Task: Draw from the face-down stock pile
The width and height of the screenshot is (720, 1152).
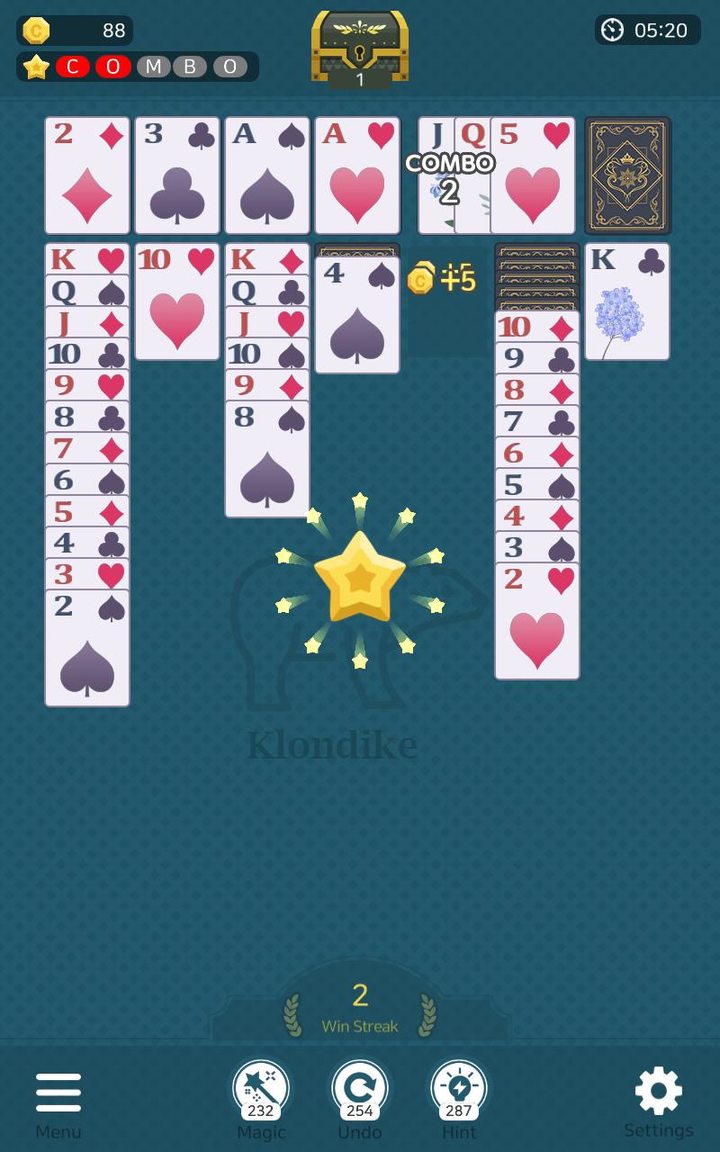Action: (x=627, y=175)
